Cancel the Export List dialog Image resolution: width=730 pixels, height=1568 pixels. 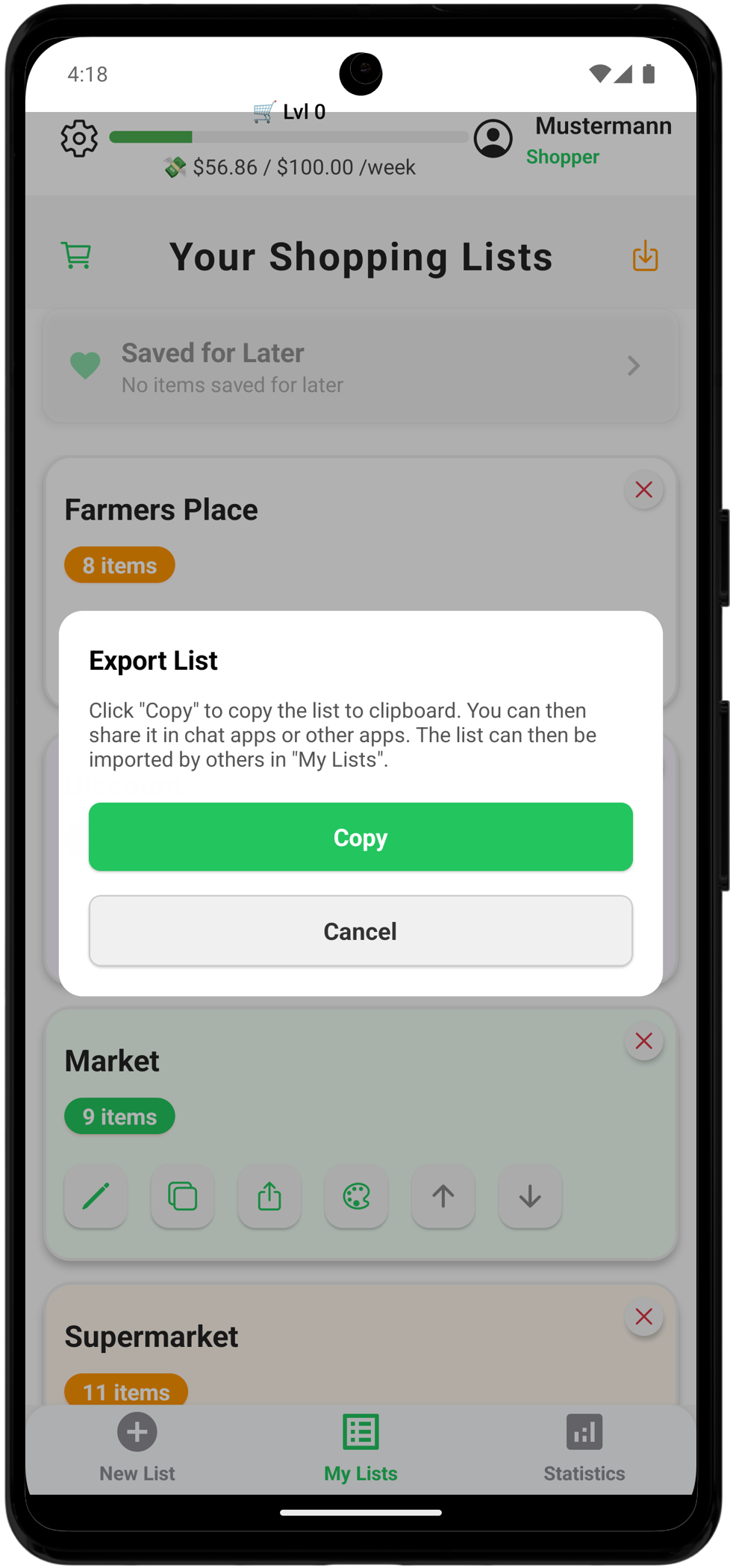click(x=361, y=931)
